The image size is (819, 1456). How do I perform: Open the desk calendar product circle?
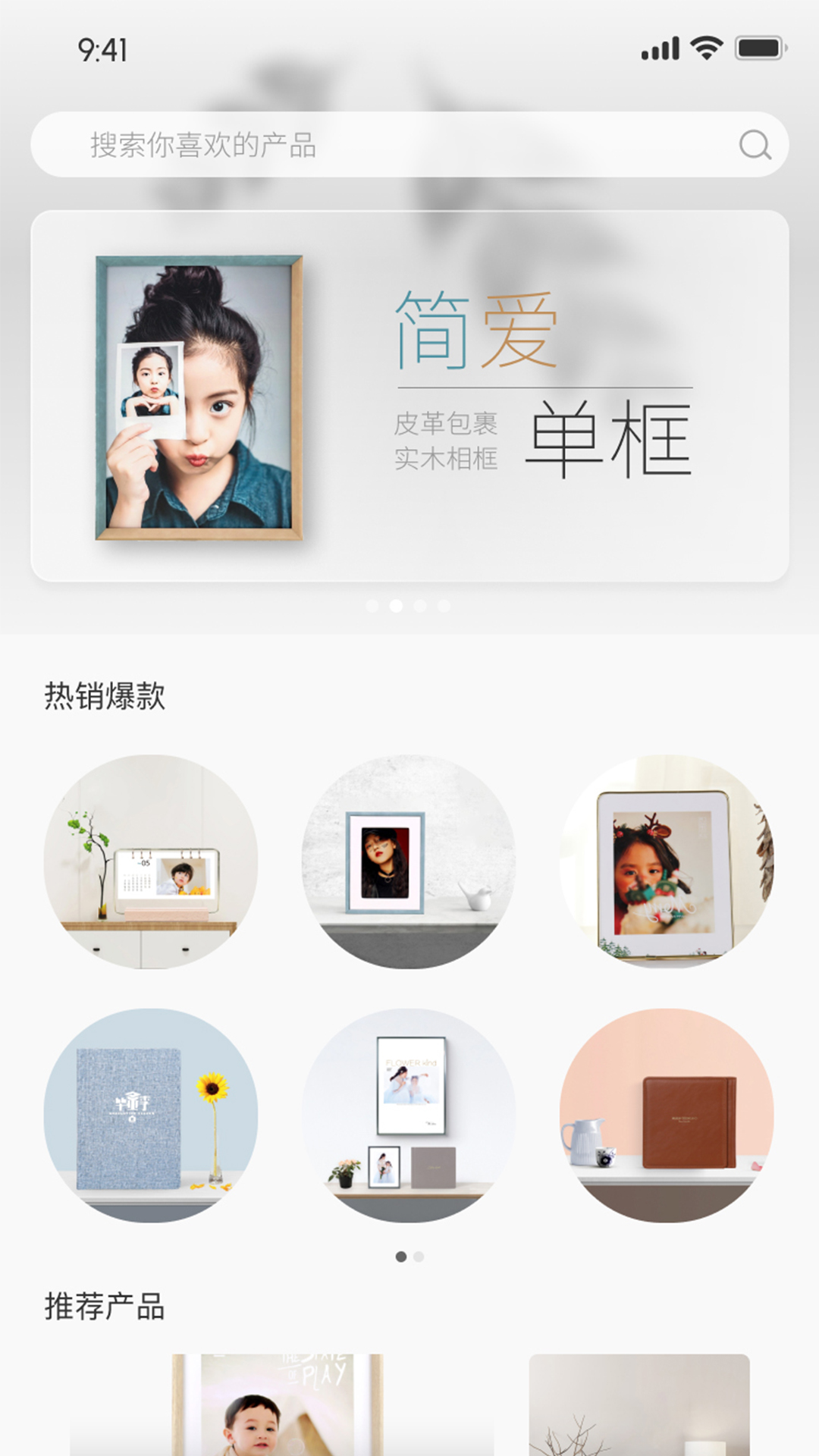point(151,861)
